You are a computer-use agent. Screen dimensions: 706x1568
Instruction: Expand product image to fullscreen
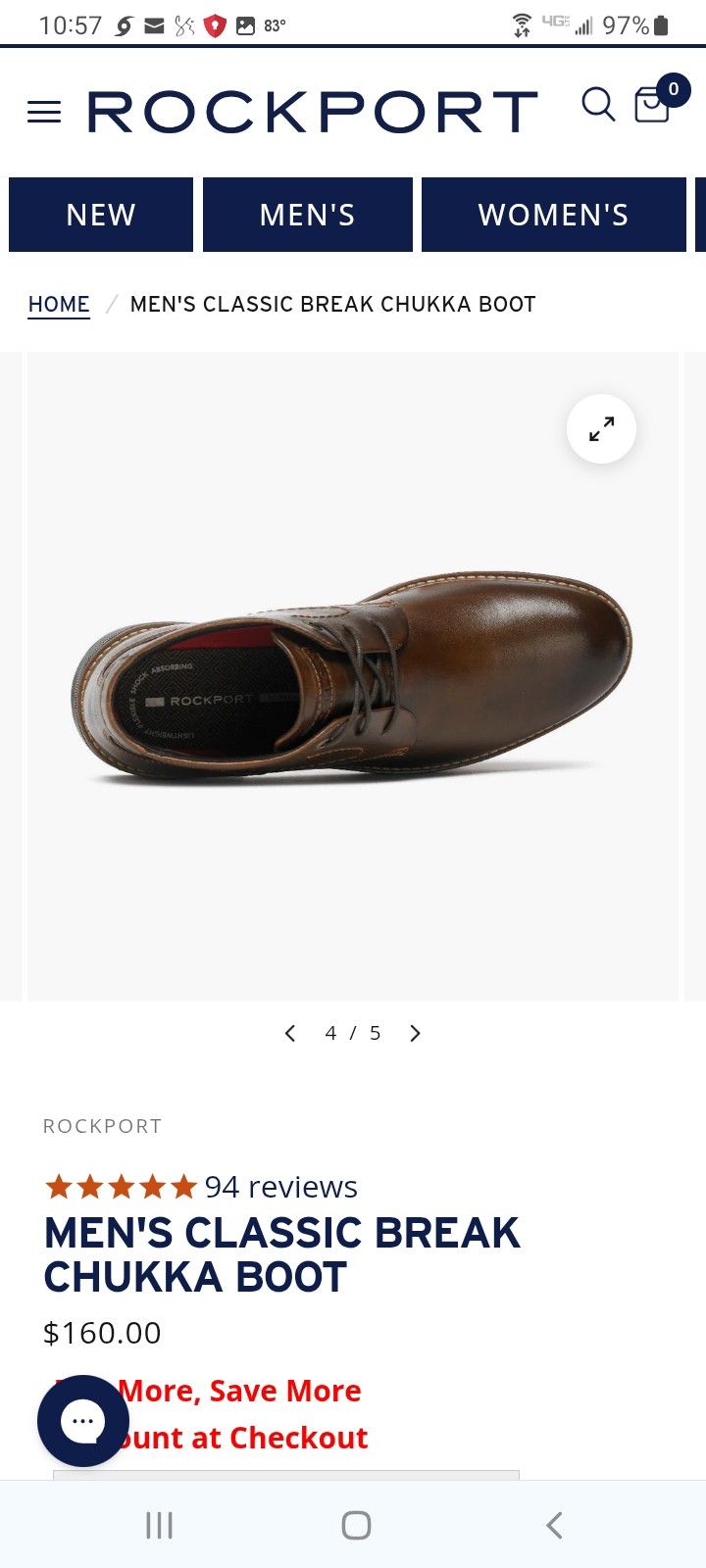(601, 429)
